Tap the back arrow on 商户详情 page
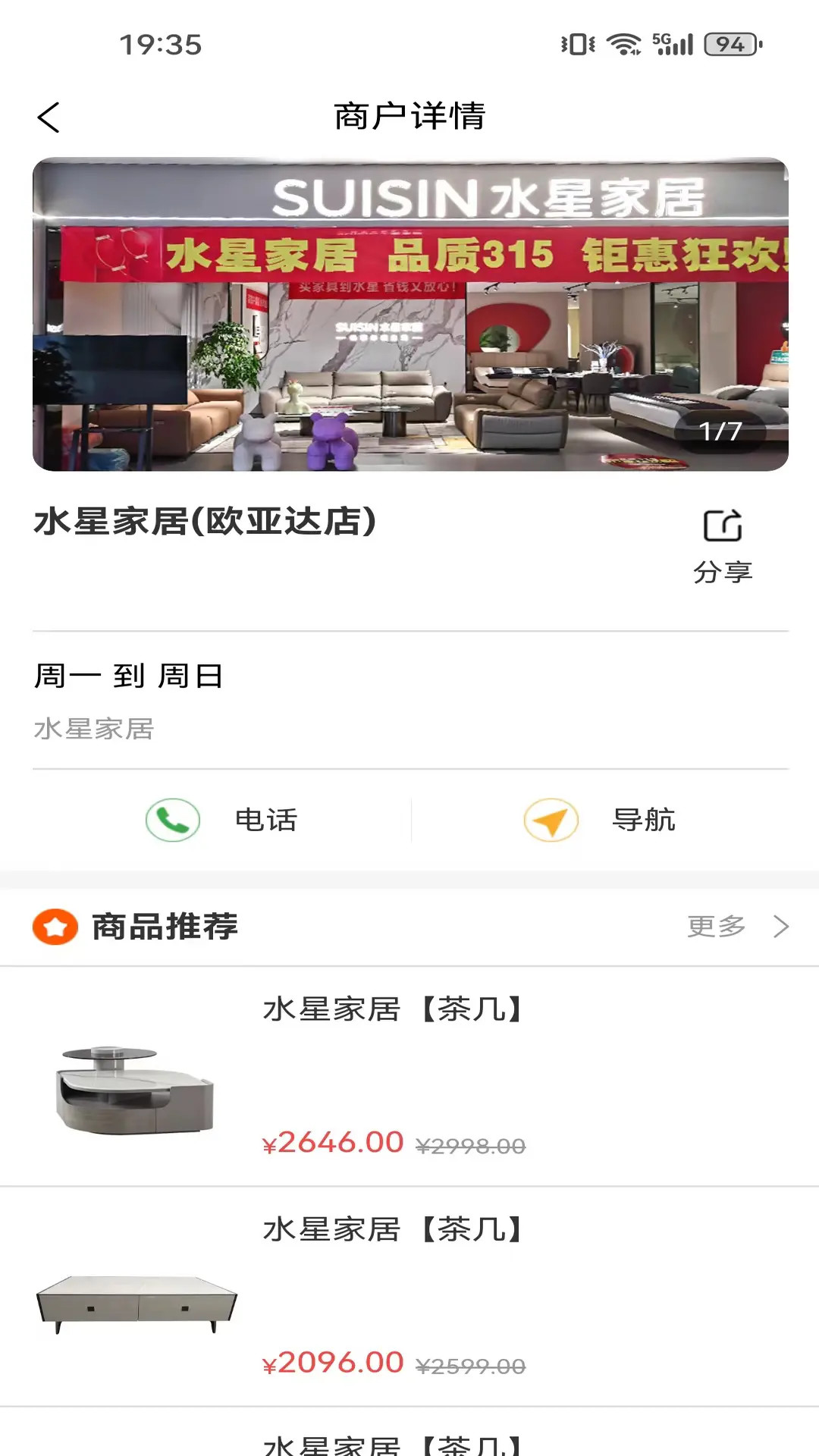Viewport: 819px width, 1456px height. tap(49, 118)
